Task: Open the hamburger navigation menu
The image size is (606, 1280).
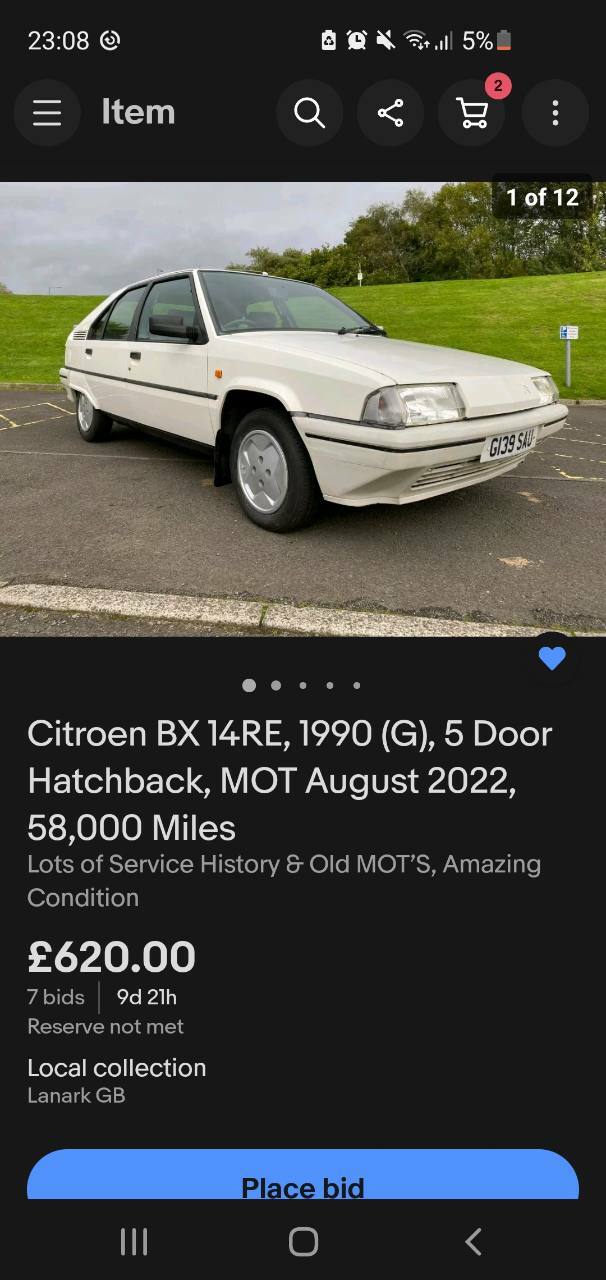Action: pyautogui.click(x=47, y=113)
